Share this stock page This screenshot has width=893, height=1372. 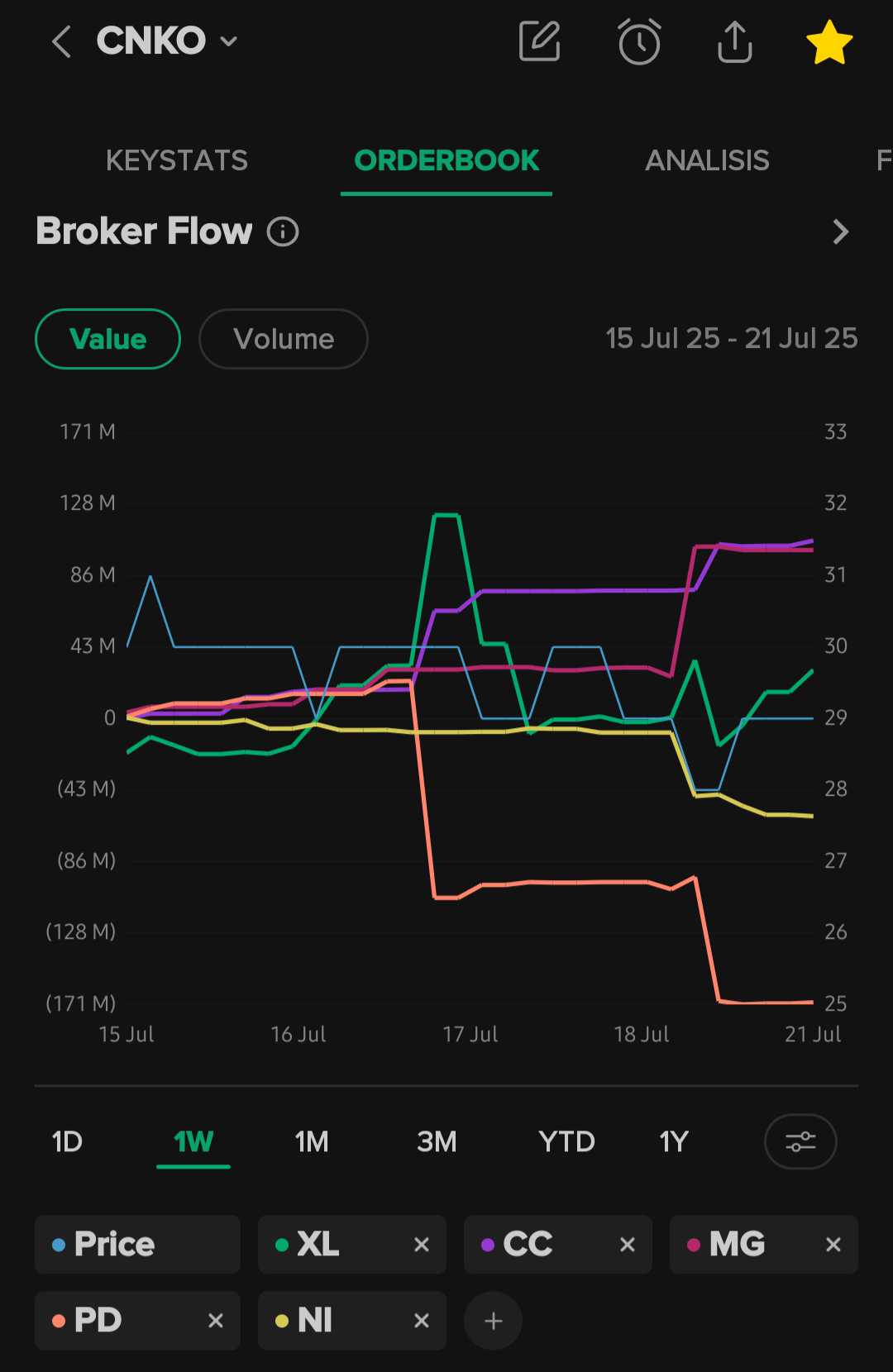point(734,41)
